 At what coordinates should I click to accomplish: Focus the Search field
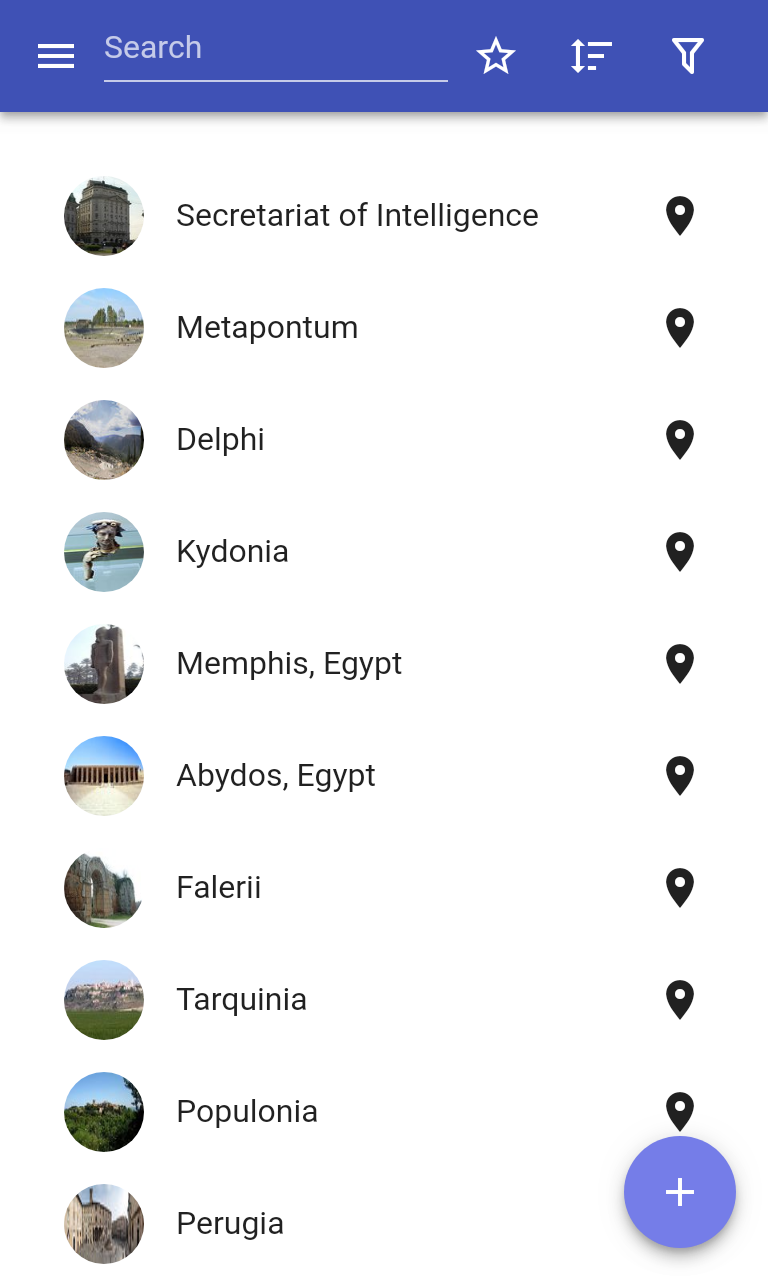(x=275, y=49)
